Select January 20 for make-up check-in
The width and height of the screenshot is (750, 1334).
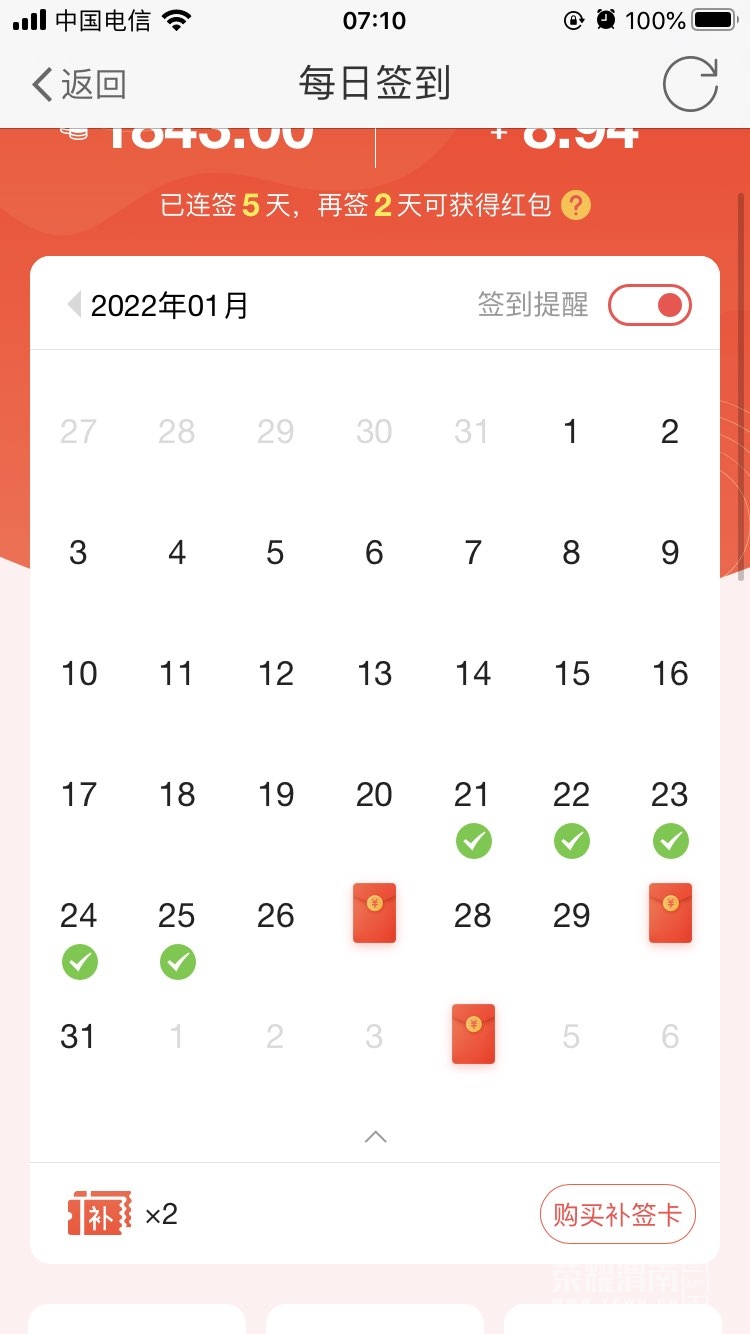374,795
